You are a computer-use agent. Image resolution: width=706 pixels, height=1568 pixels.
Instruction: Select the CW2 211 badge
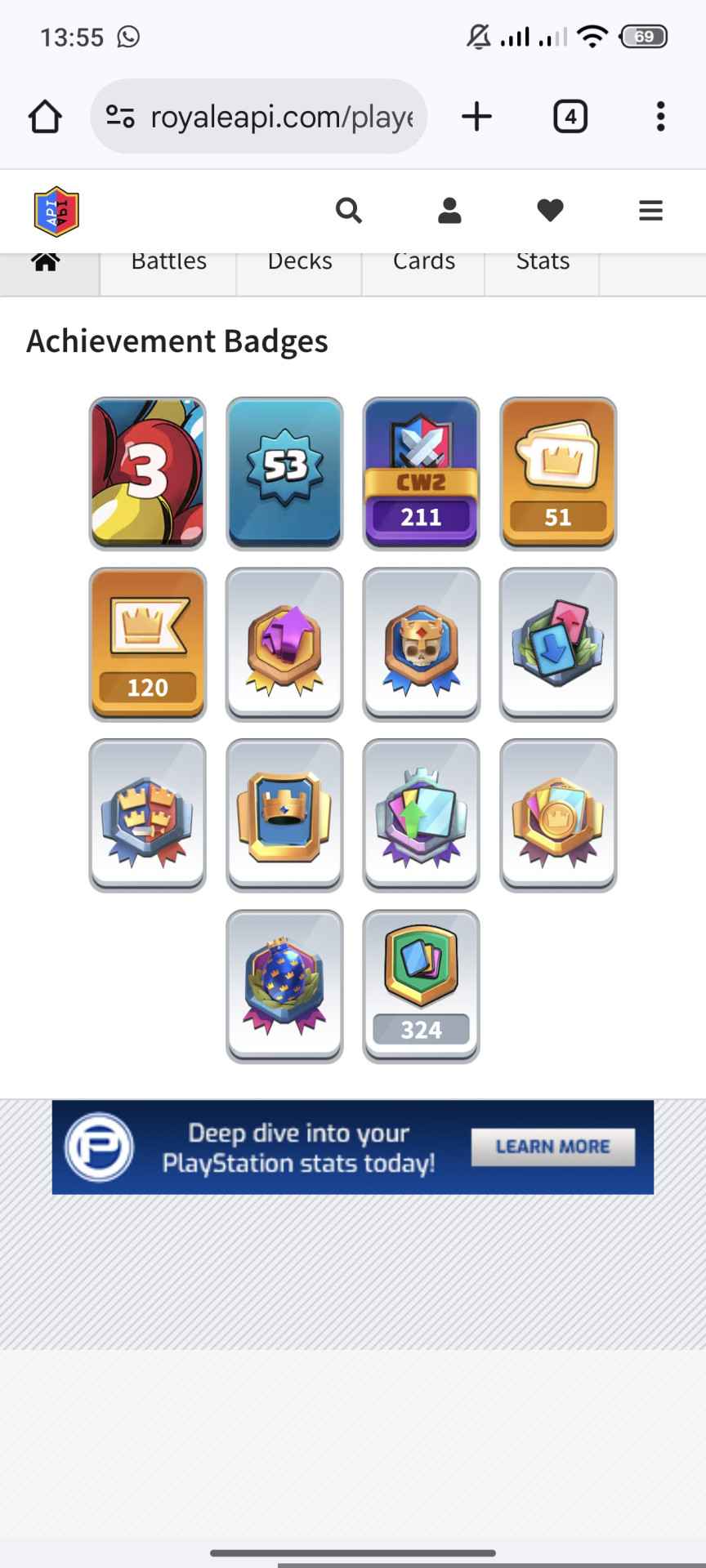[x=421, y=473]
